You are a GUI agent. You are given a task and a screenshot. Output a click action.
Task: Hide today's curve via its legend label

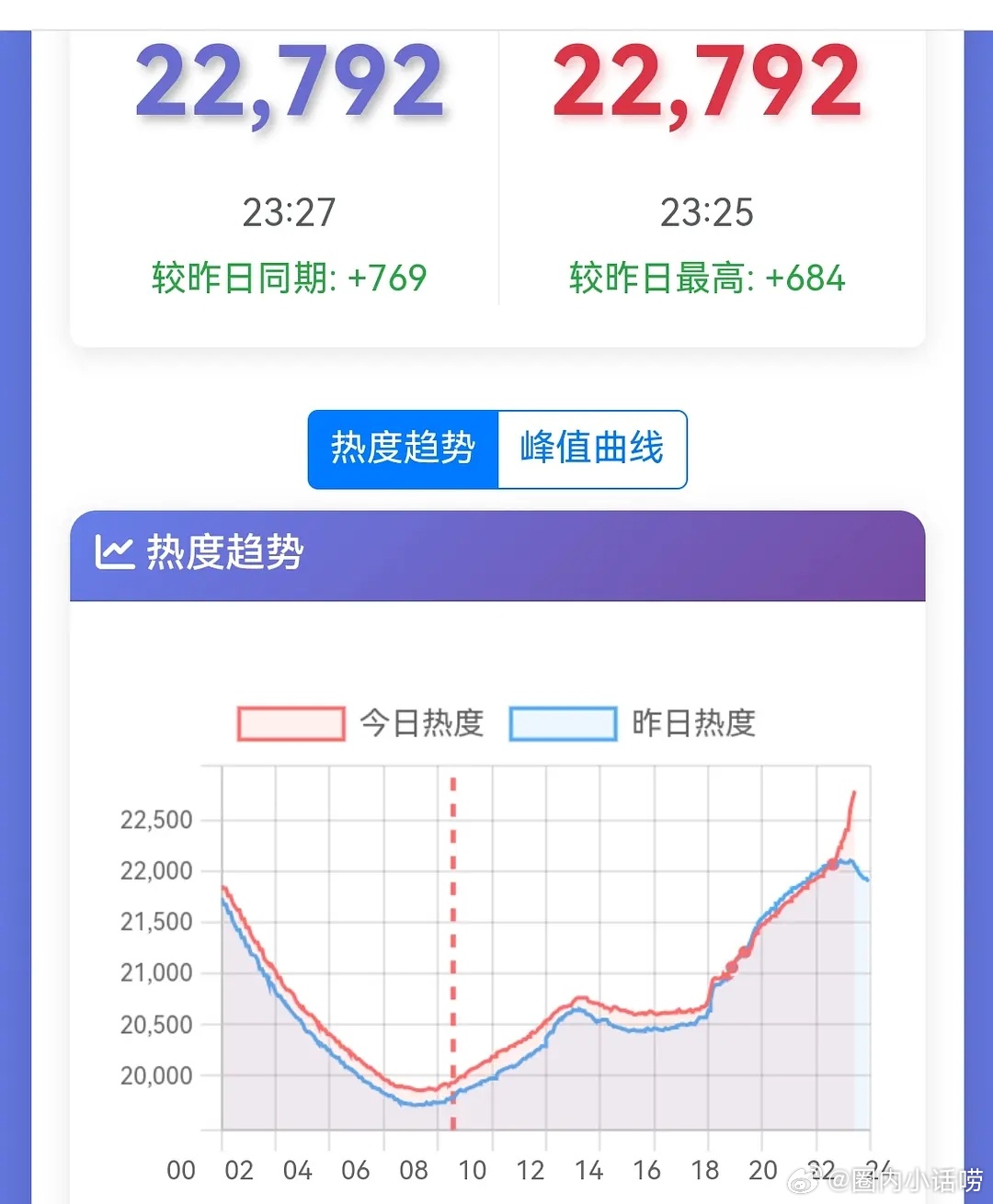click(x=420, y=724)
